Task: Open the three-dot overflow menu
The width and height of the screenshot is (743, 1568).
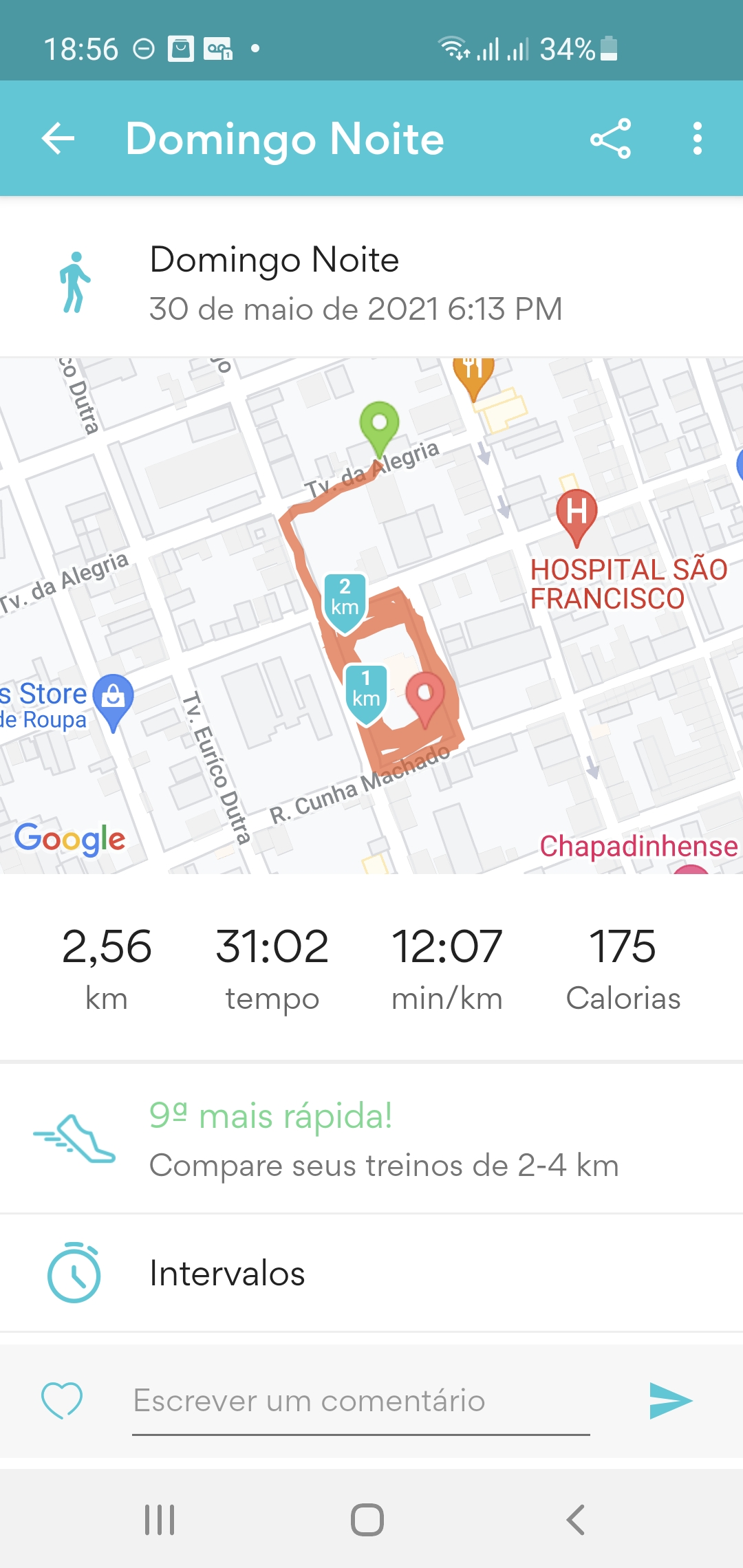Action: (698, 139)
